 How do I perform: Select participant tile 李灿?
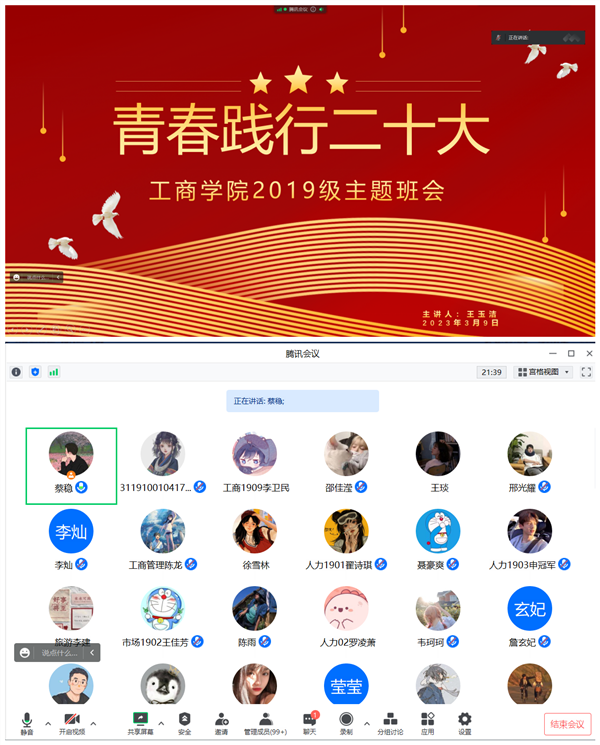[x=71, y=541]
